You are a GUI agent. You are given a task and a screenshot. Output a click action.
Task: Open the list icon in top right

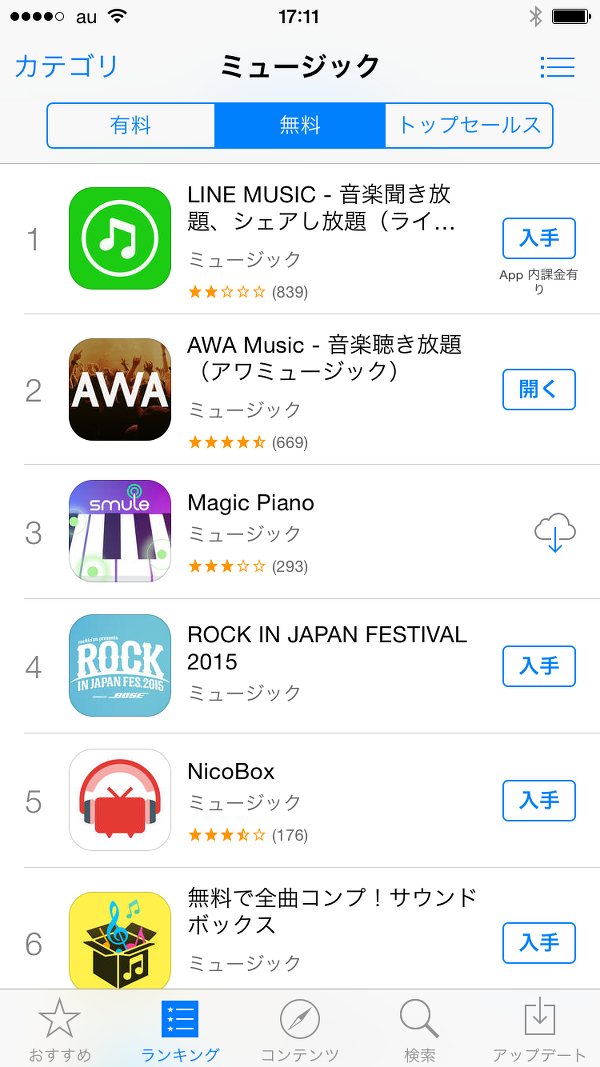coord(558,67)
